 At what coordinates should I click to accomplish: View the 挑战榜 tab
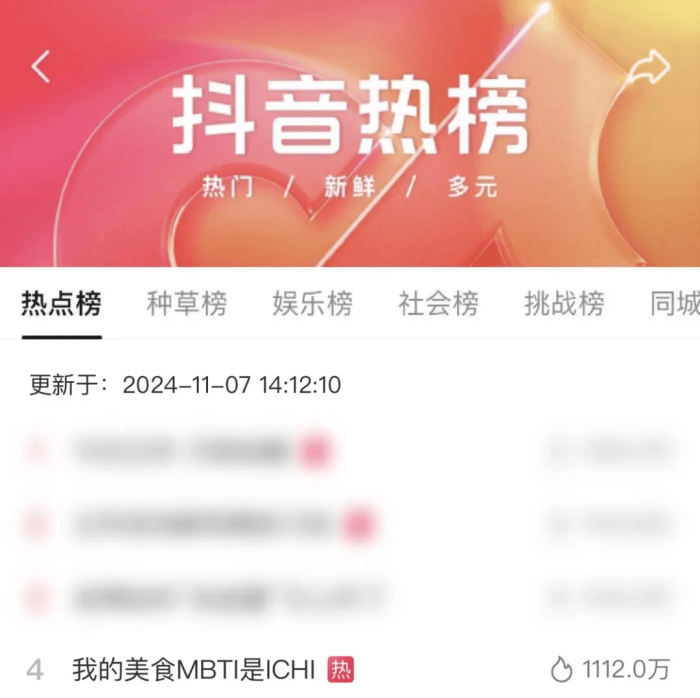(565, 304)
